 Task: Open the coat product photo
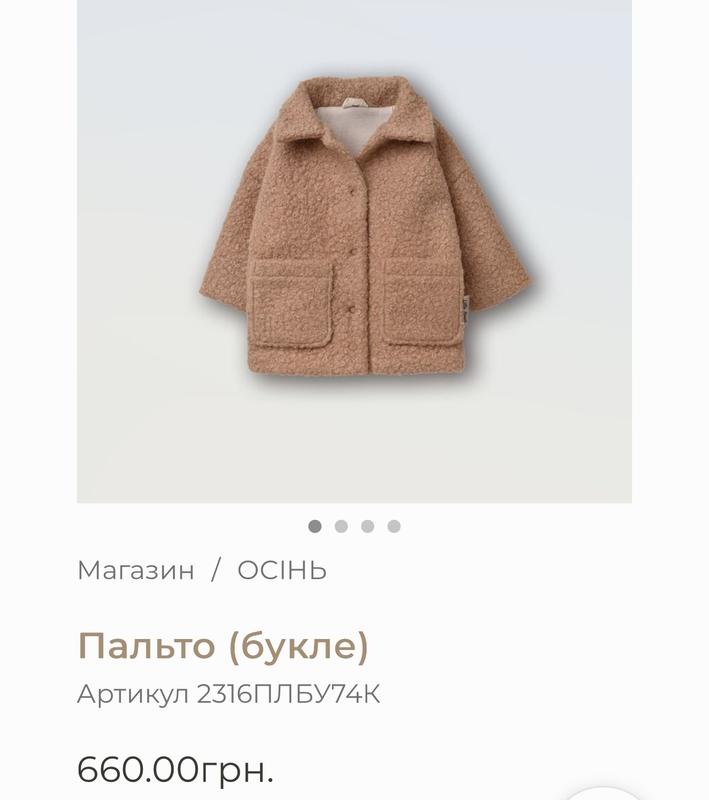354,250
